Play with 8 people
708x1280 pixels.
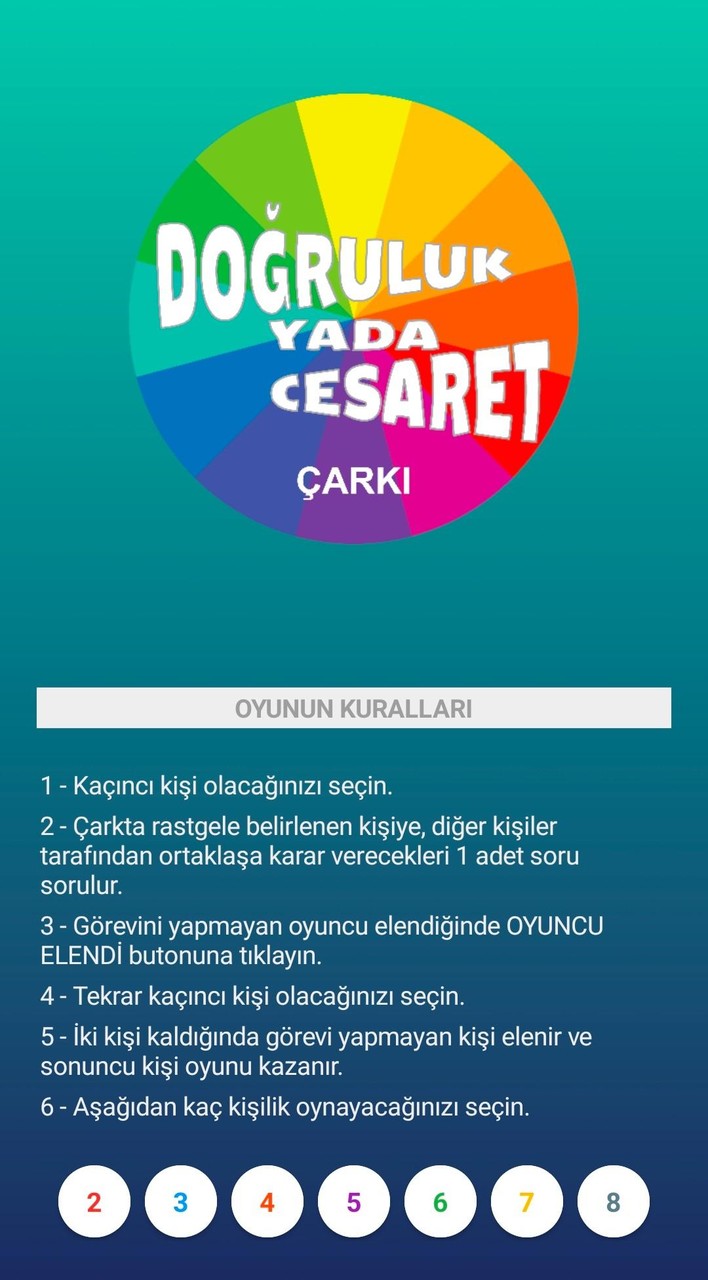[613, 1202]
